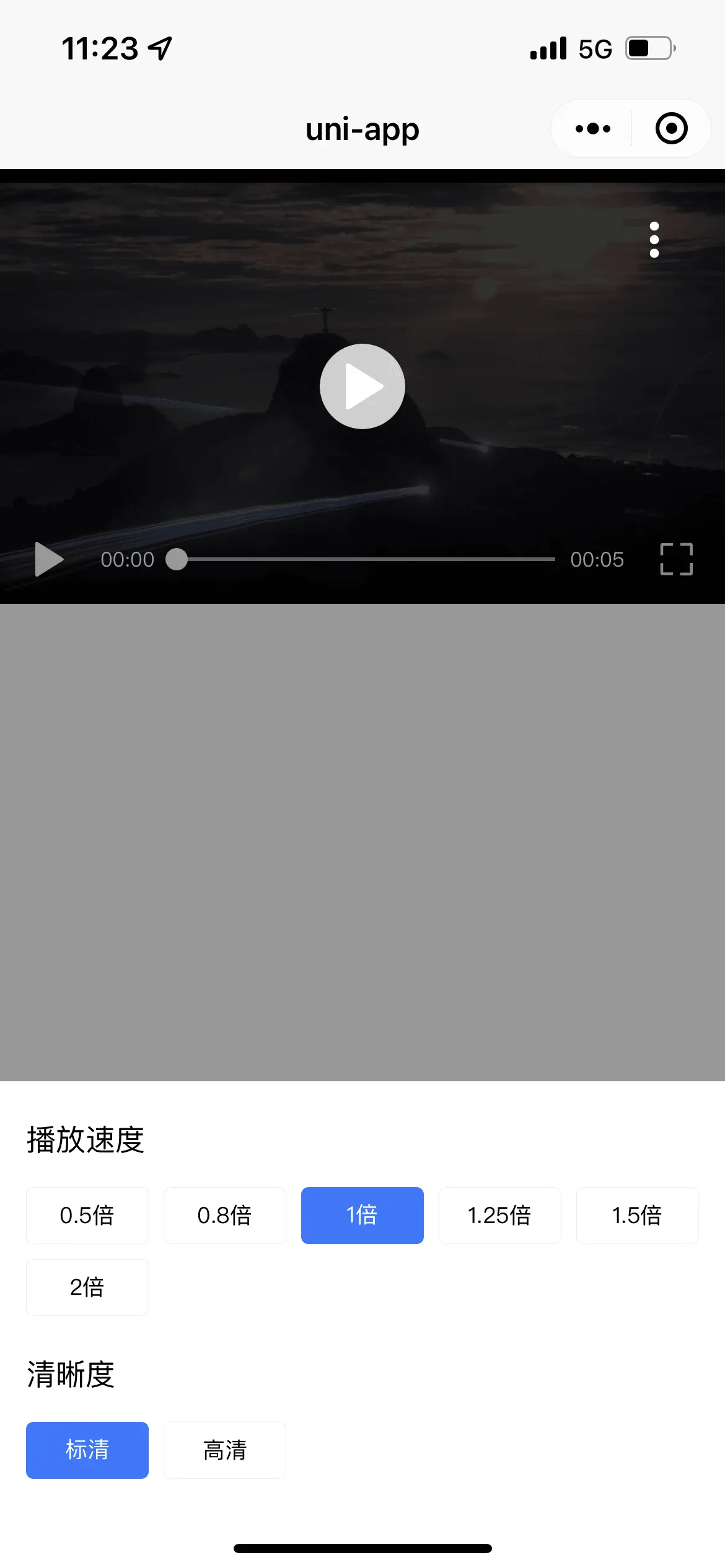Set playback speed to 0.5倍
Screen dimensions: 725x1568
pos(87,1215)
